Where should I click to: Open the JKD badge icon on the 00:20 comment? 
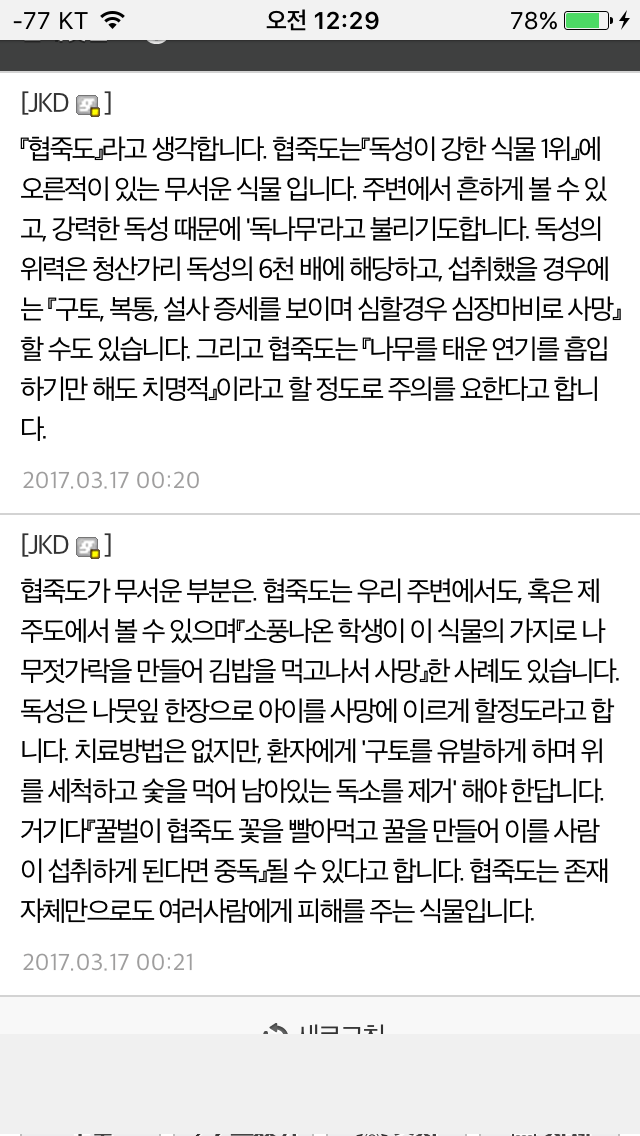[x=88, y=105]
